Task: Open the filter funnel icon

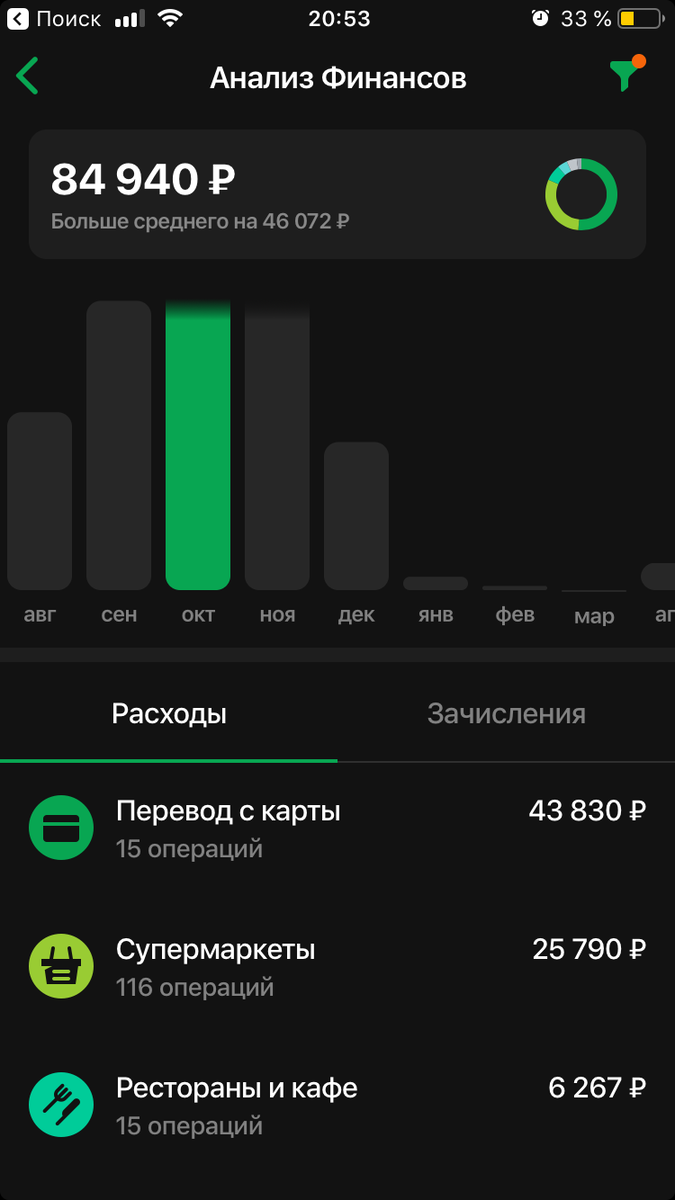Action: (x=627, y=74)
